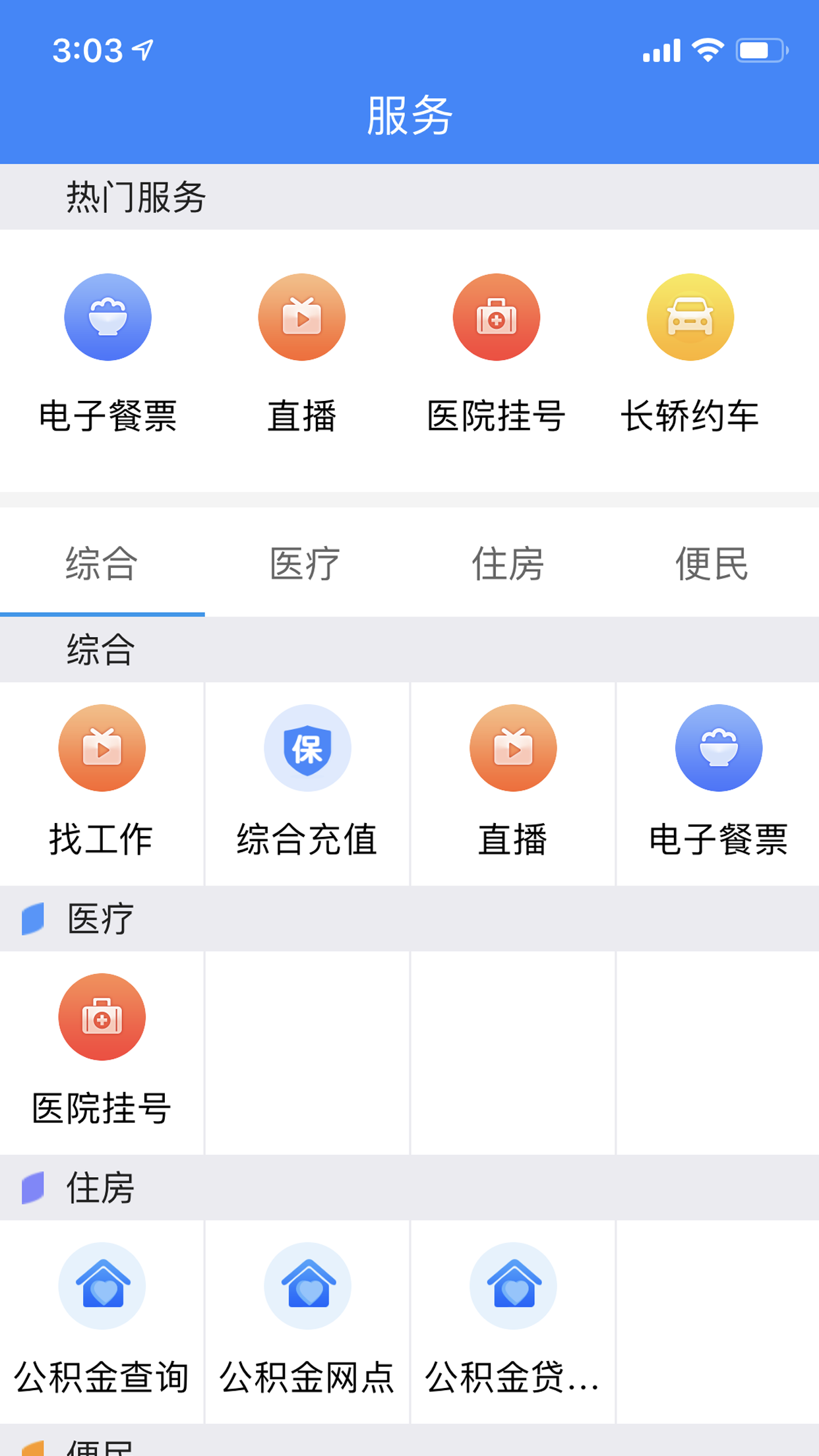This screenshot has width=819, height=1456.
Task: Open the 直播 hot service icon
Action: click(x=301, y=317)
